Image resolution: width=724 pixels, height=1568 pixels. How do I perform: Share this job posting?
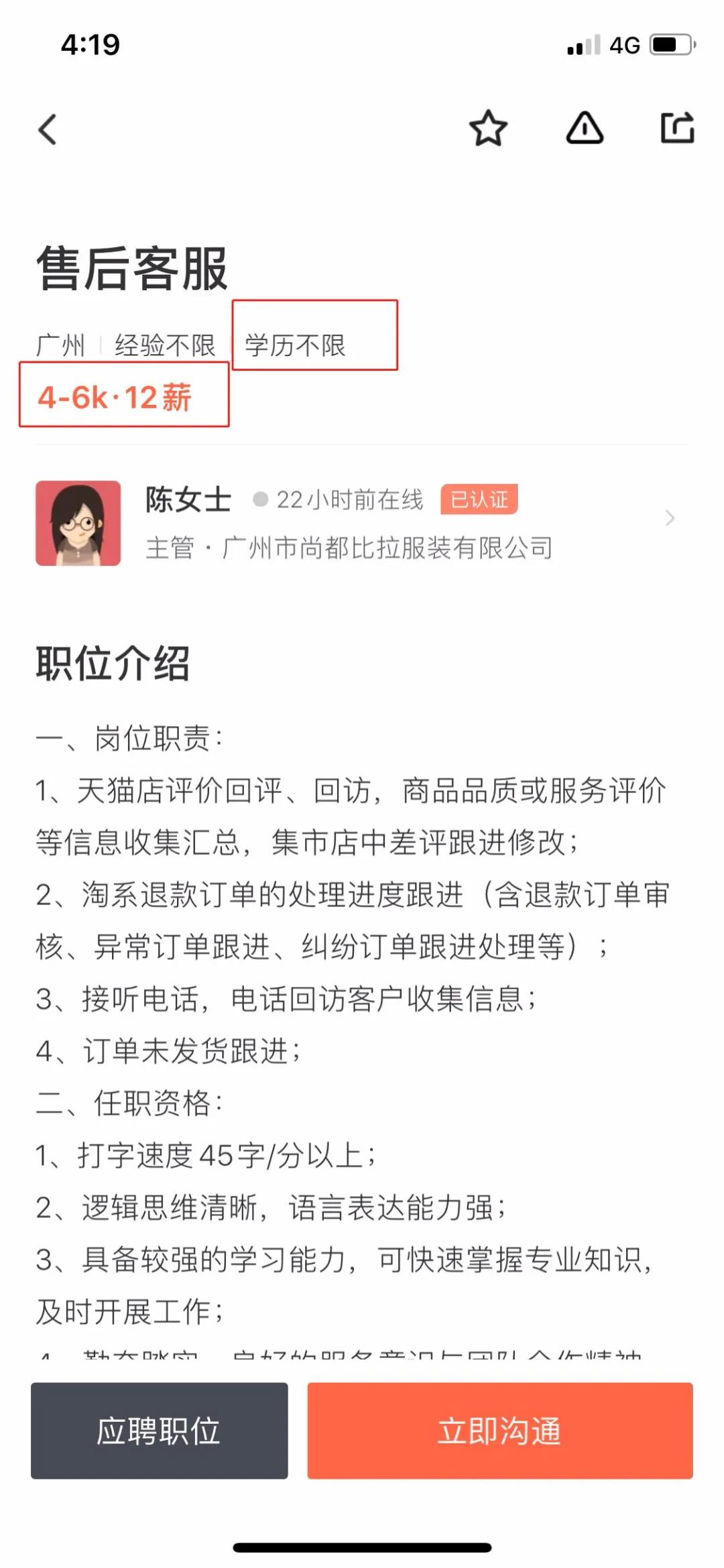677,127
